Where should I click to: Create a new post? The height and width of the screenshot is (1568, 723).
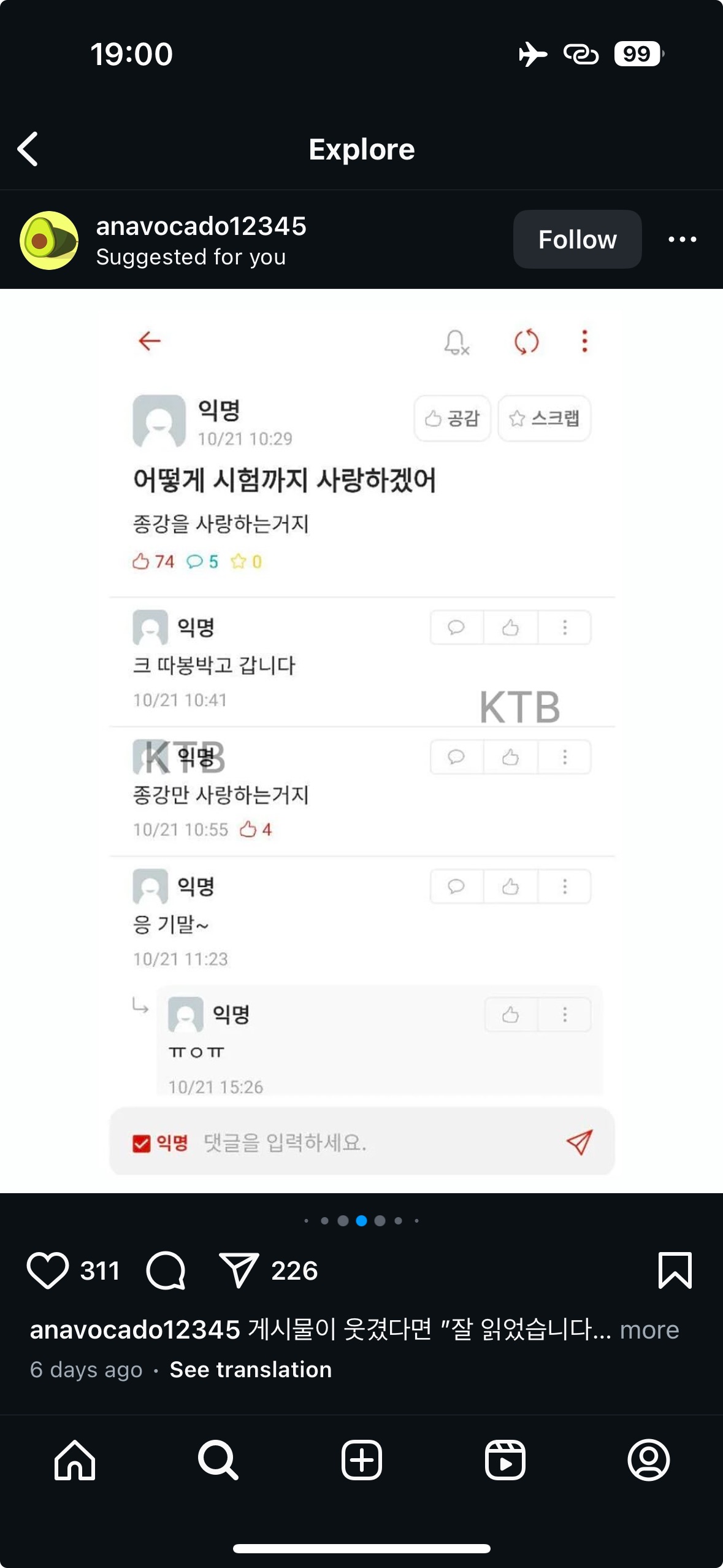click(361, 1460)
